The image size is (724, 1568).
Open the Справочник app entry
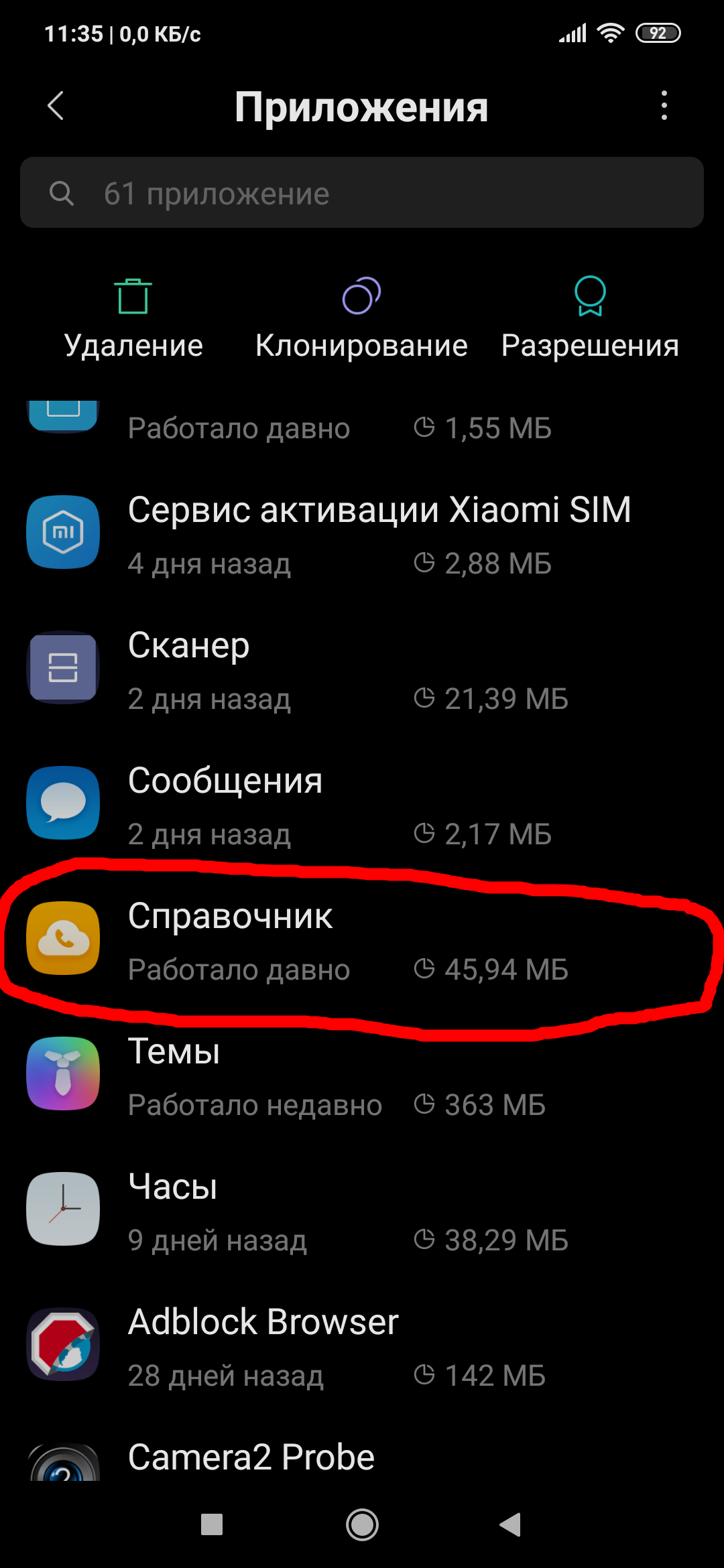pyautogui.click(x=362, y=941)
